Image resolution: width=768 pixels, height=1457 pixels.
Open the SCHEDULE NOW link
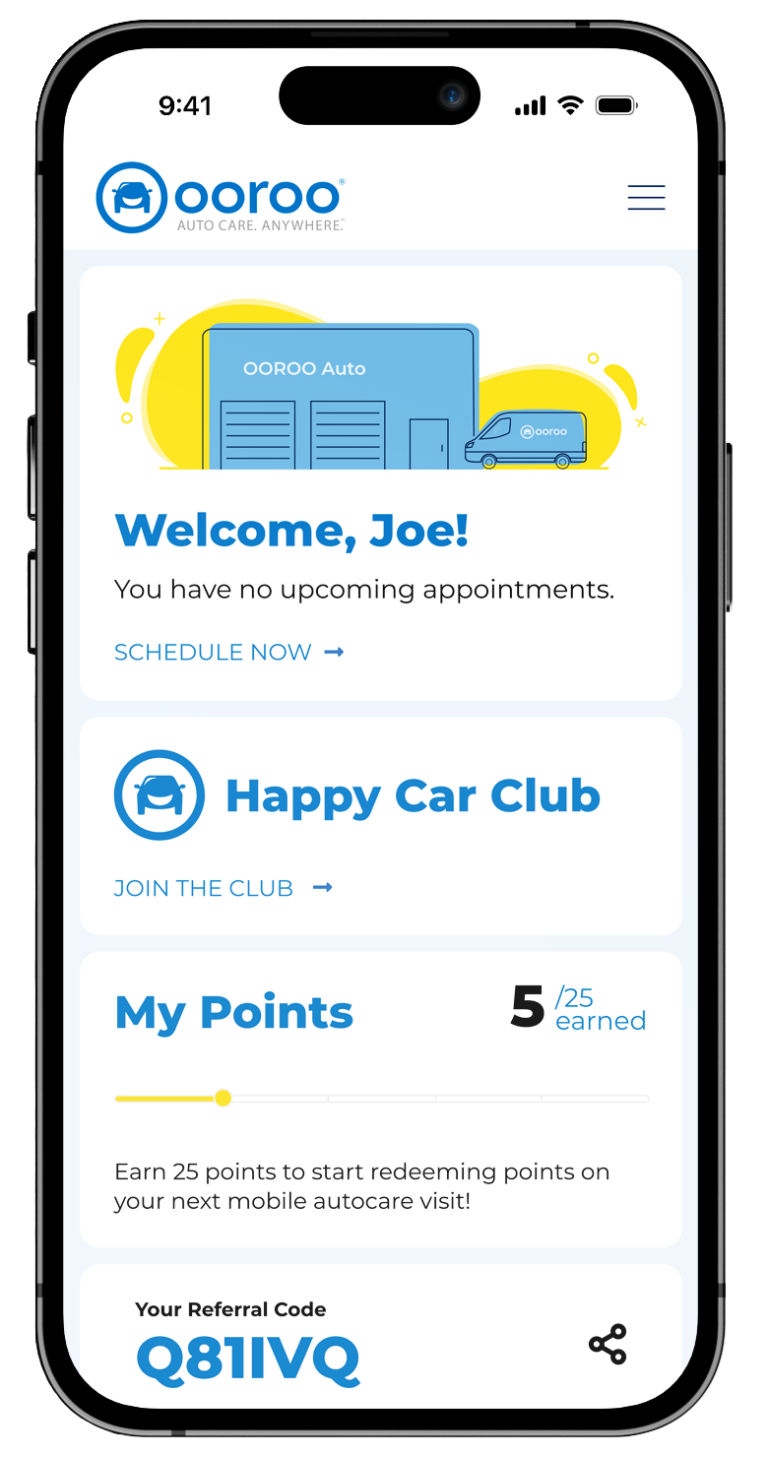211,651
